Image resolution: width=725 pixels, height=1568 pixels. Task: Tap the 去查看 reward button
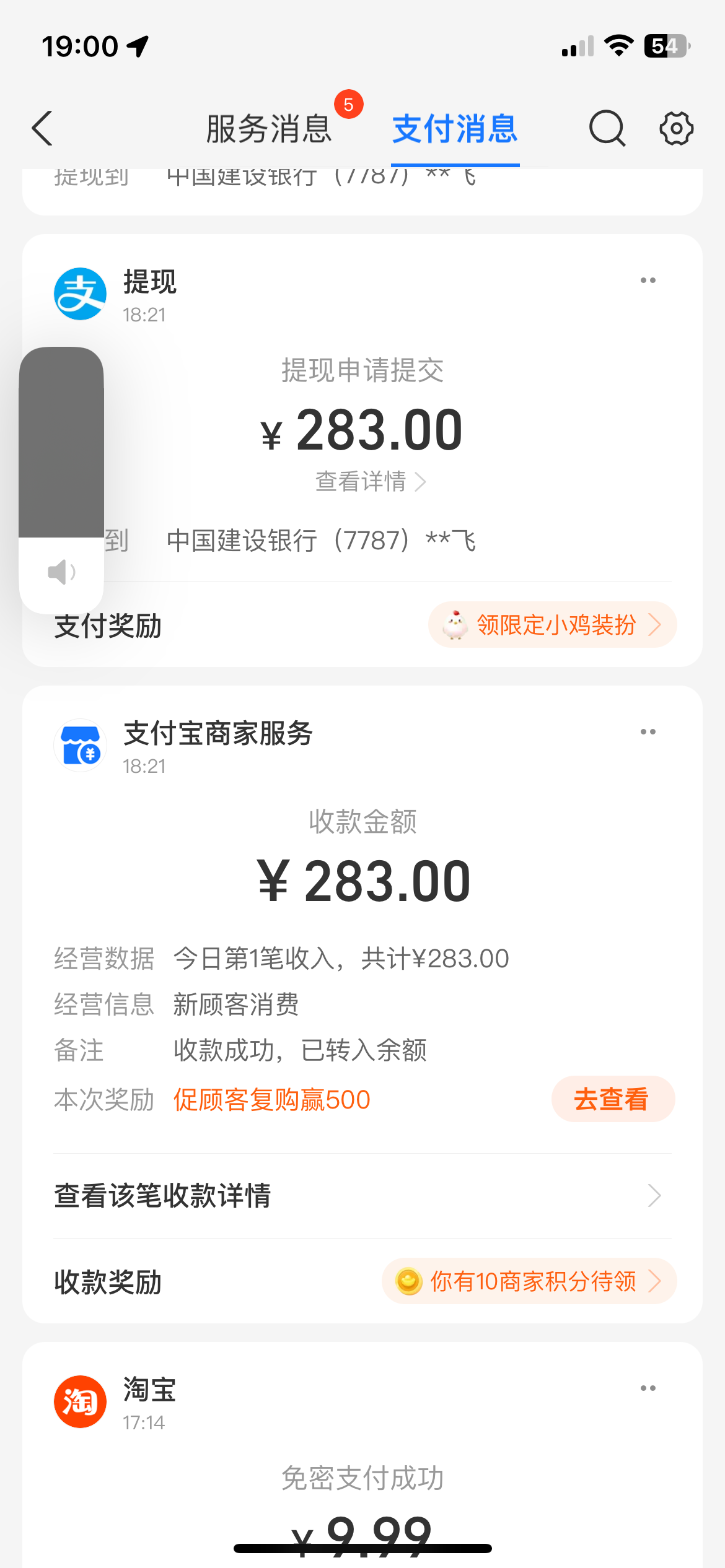pos(612,1099)
